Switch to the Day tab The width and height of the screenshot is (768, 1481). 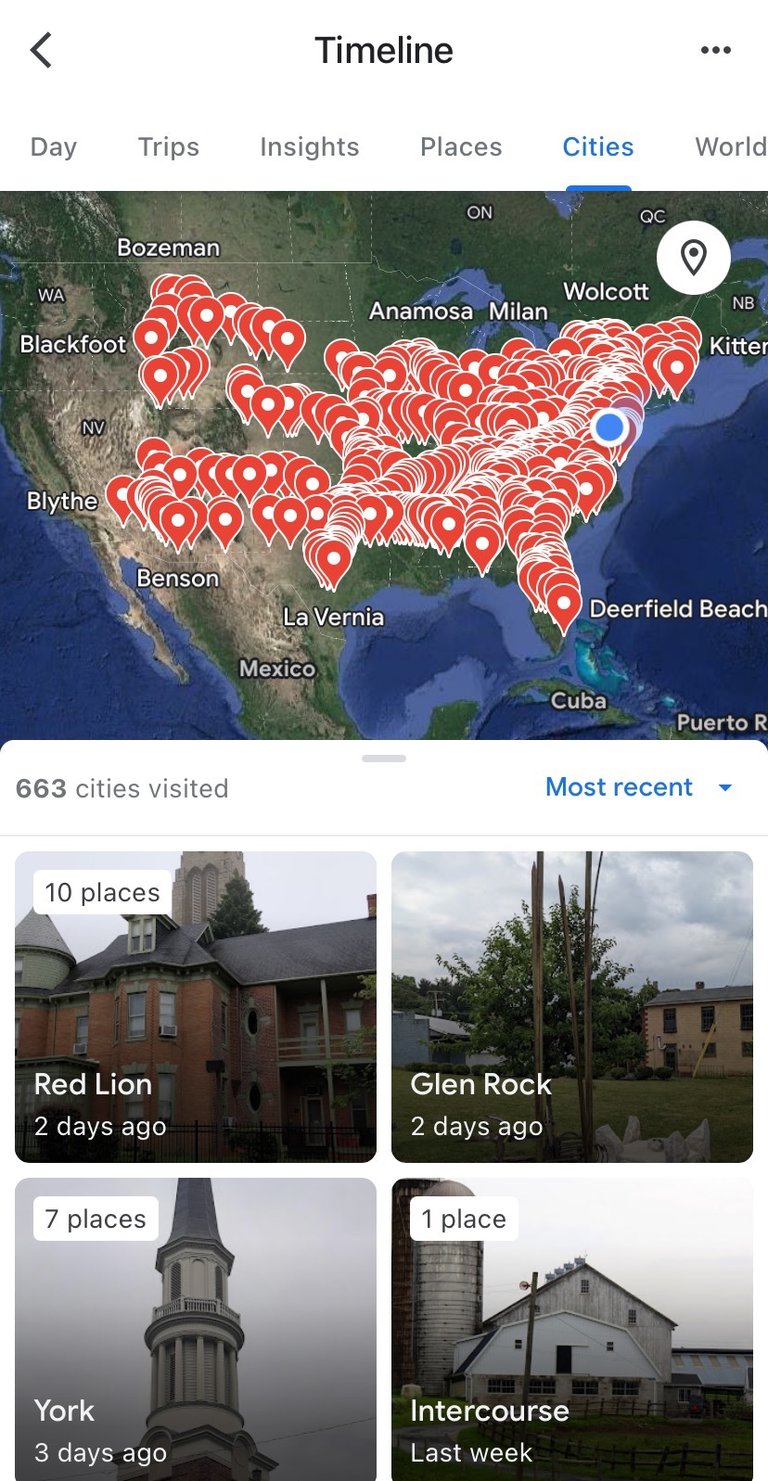pos(53,147)
